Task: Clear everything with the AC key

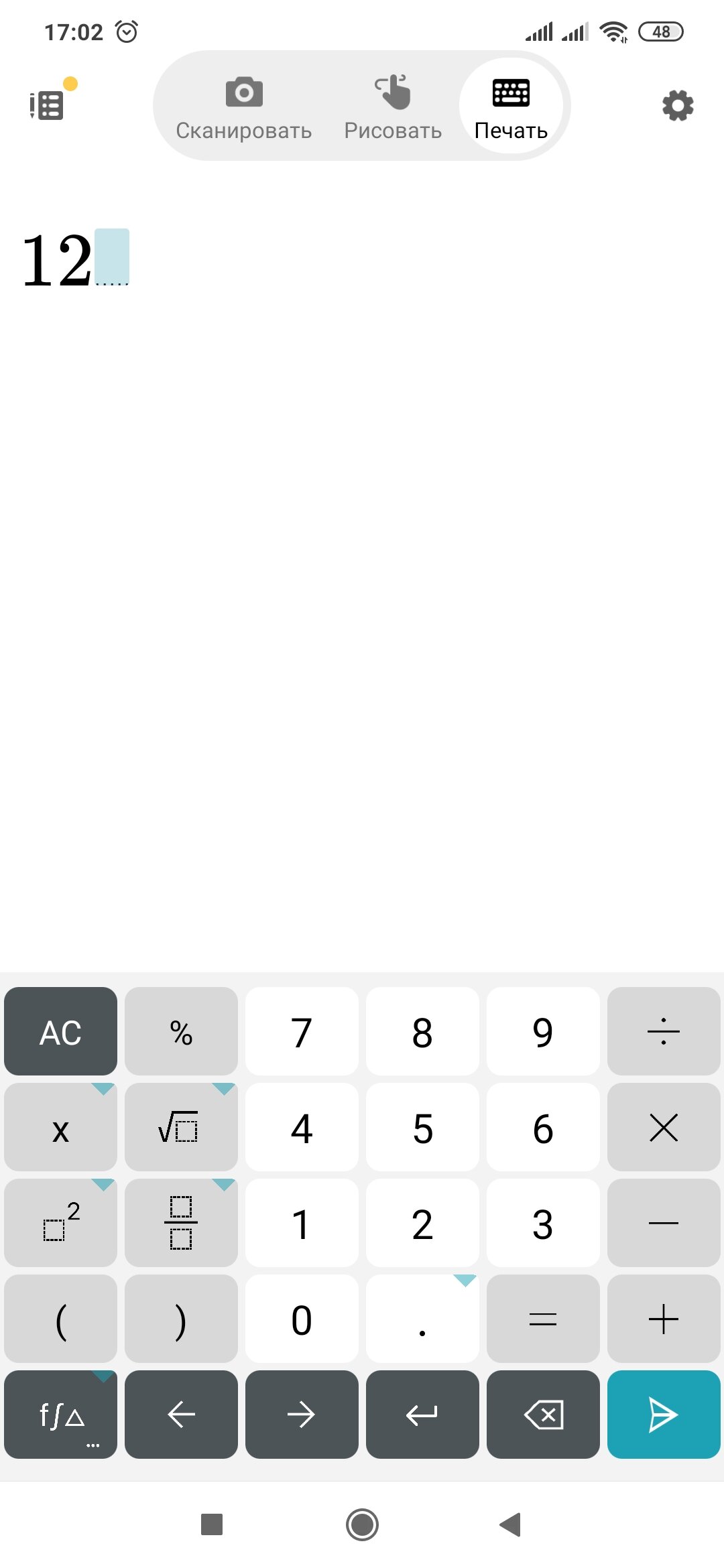Action: (60, 1031)
